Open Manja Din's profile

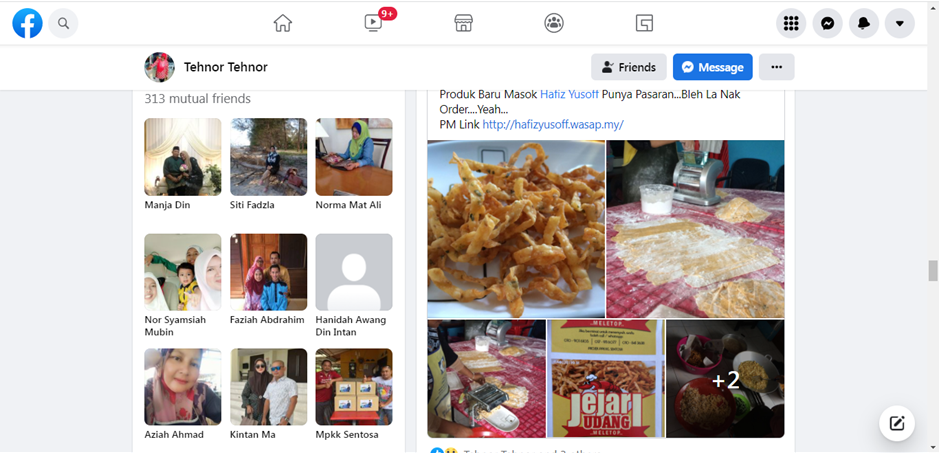[x=182, y=157]
